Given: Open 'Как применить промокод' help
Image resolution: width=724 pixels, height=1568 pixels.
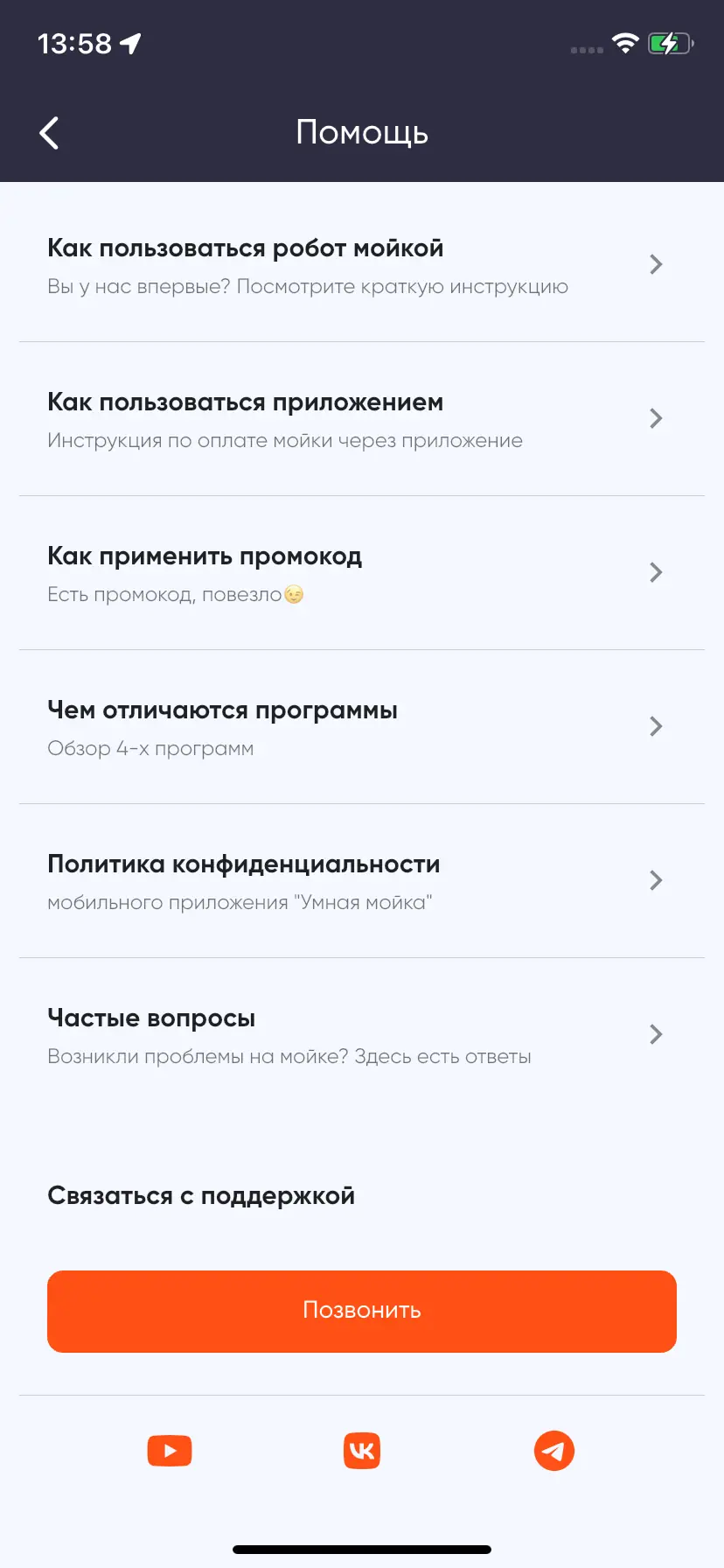Looking at the screenshot, I should [x=361, y=573].
